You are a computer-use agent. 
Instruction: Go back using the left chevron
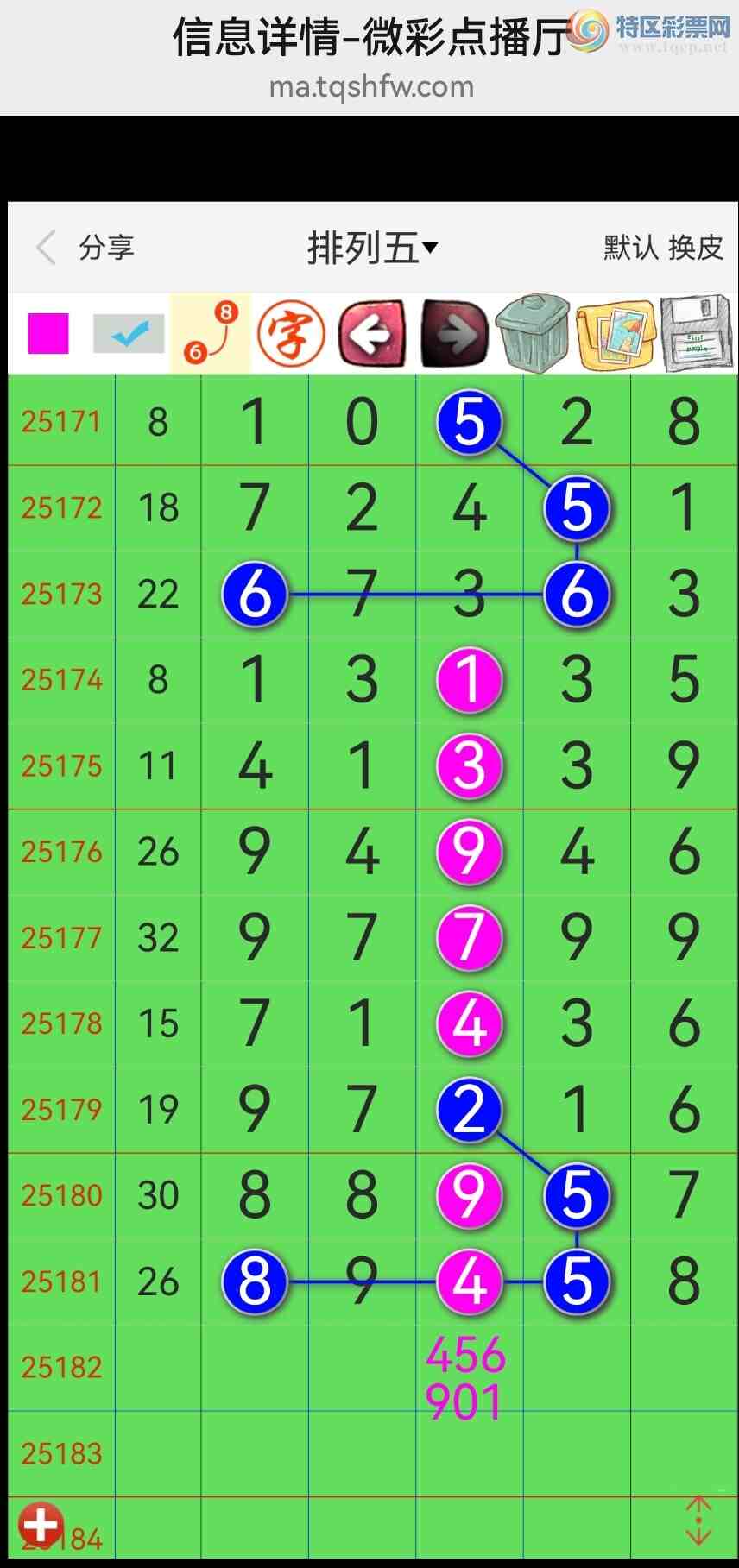tap(47, 248)
